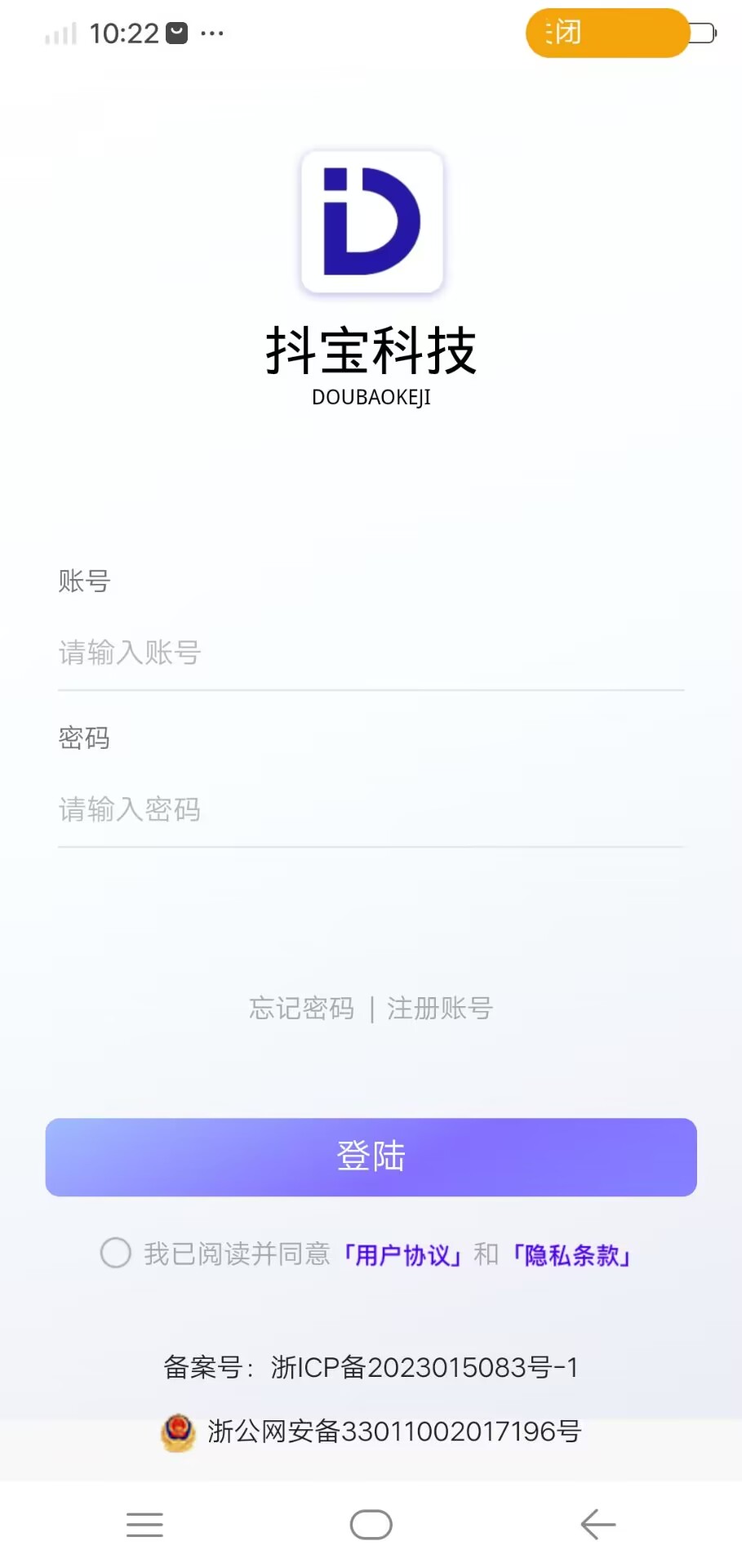742x1568 pixels.
Task: Enable the user agreement consent checkbox
Action: [114, 1253]
